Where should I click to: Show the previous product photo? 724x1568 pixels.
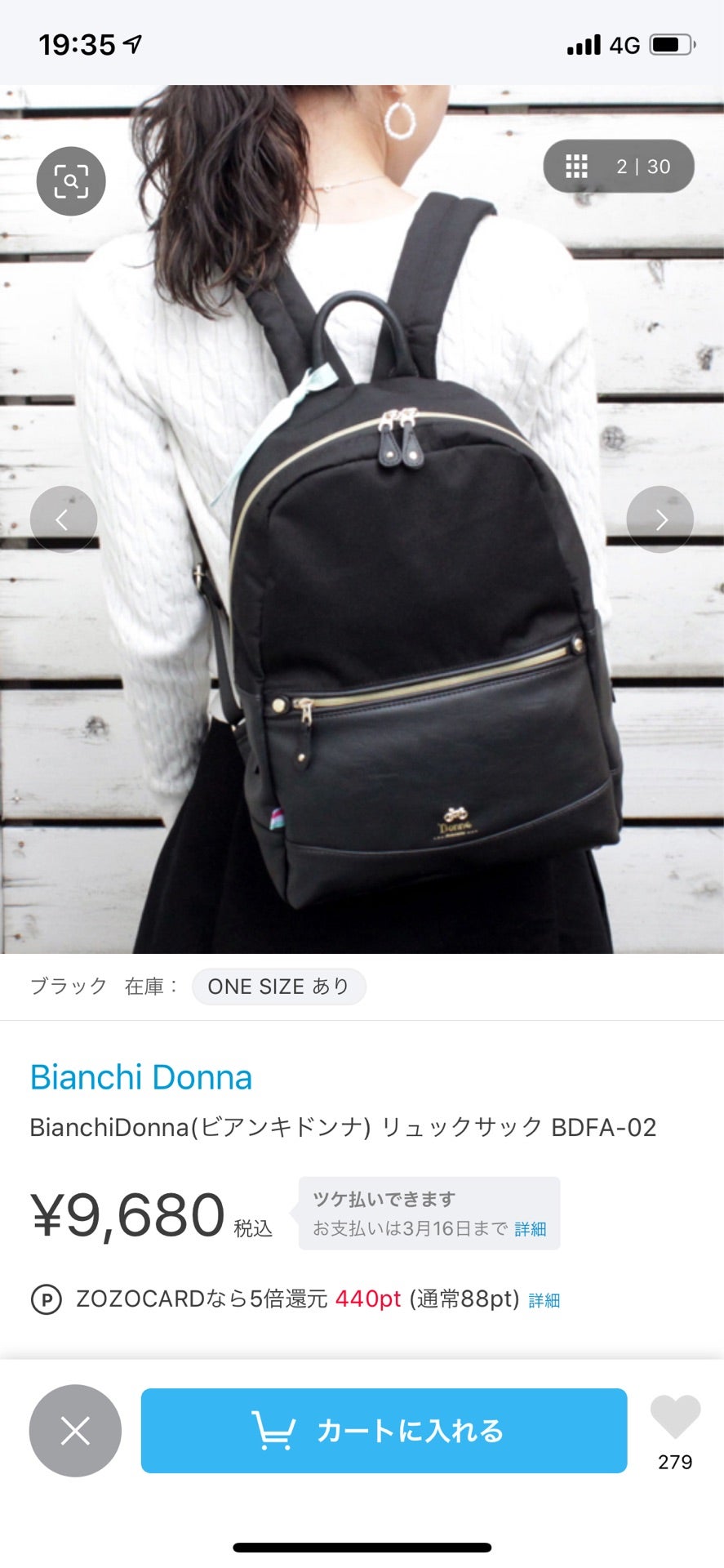(64, 519)
